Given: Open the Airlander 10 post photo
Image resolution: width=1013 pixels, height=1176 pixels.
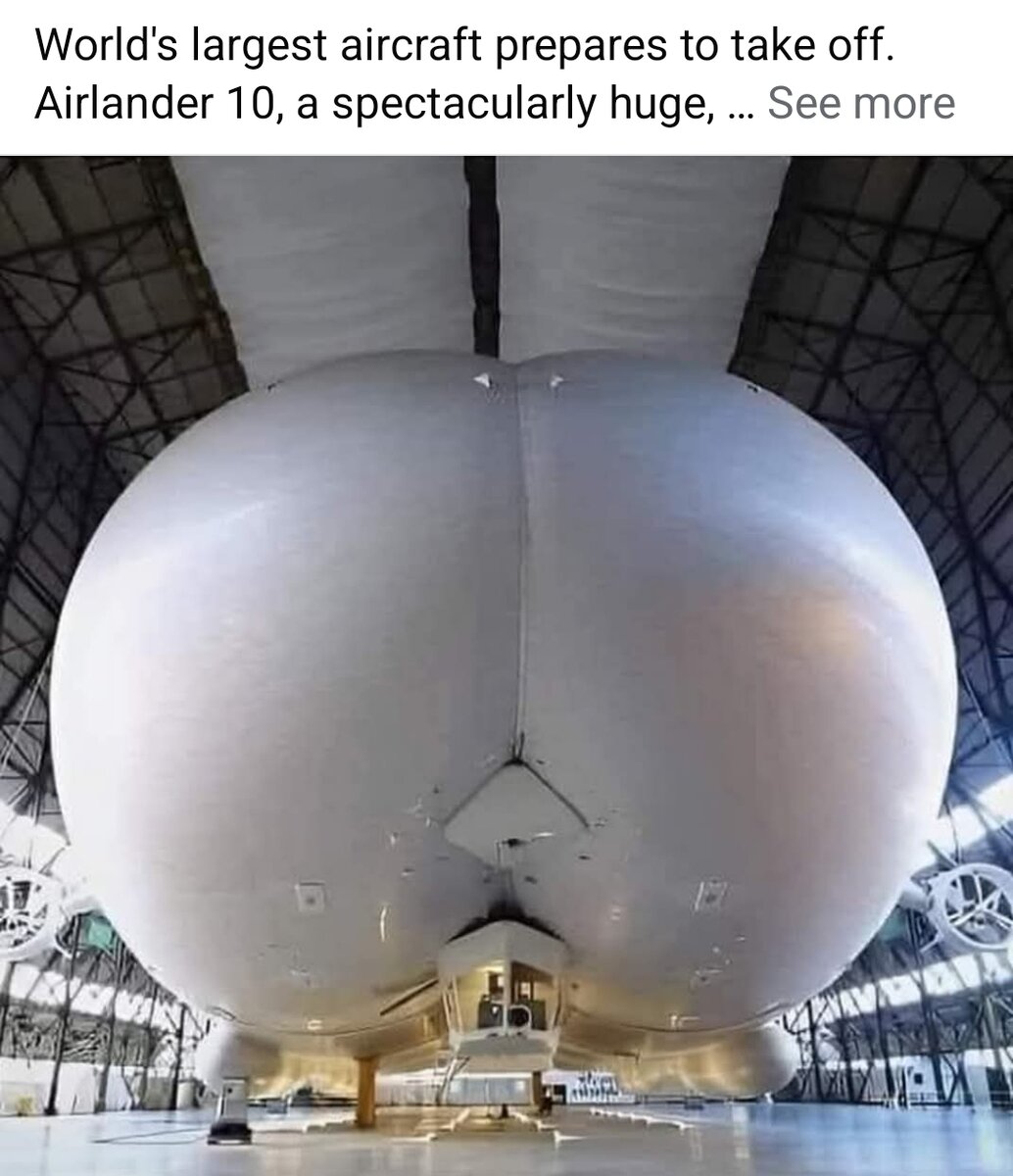Looking at the screenshot, I should tap(506, 666).
